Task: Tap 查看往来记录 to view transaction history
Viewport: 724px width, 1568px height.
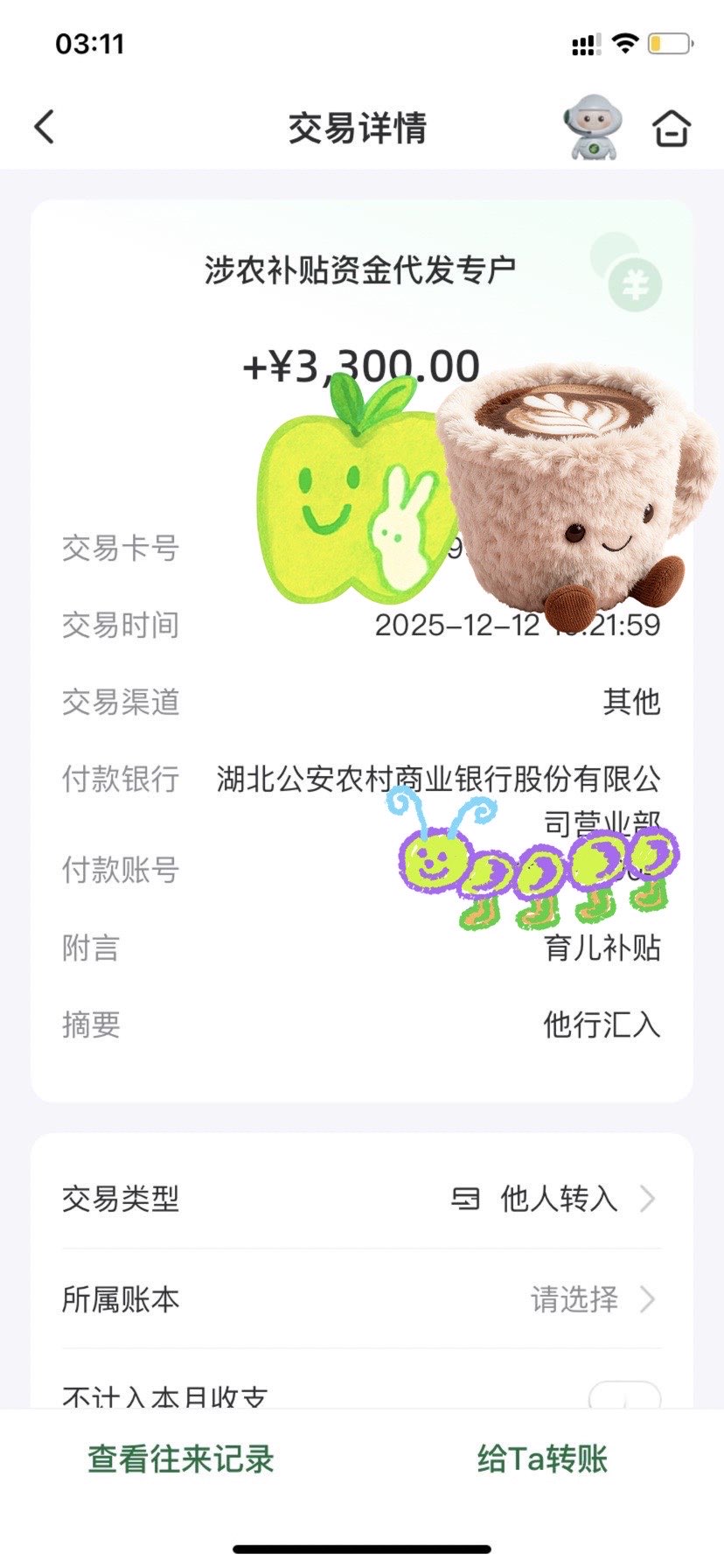Action: click(181, 1459)
